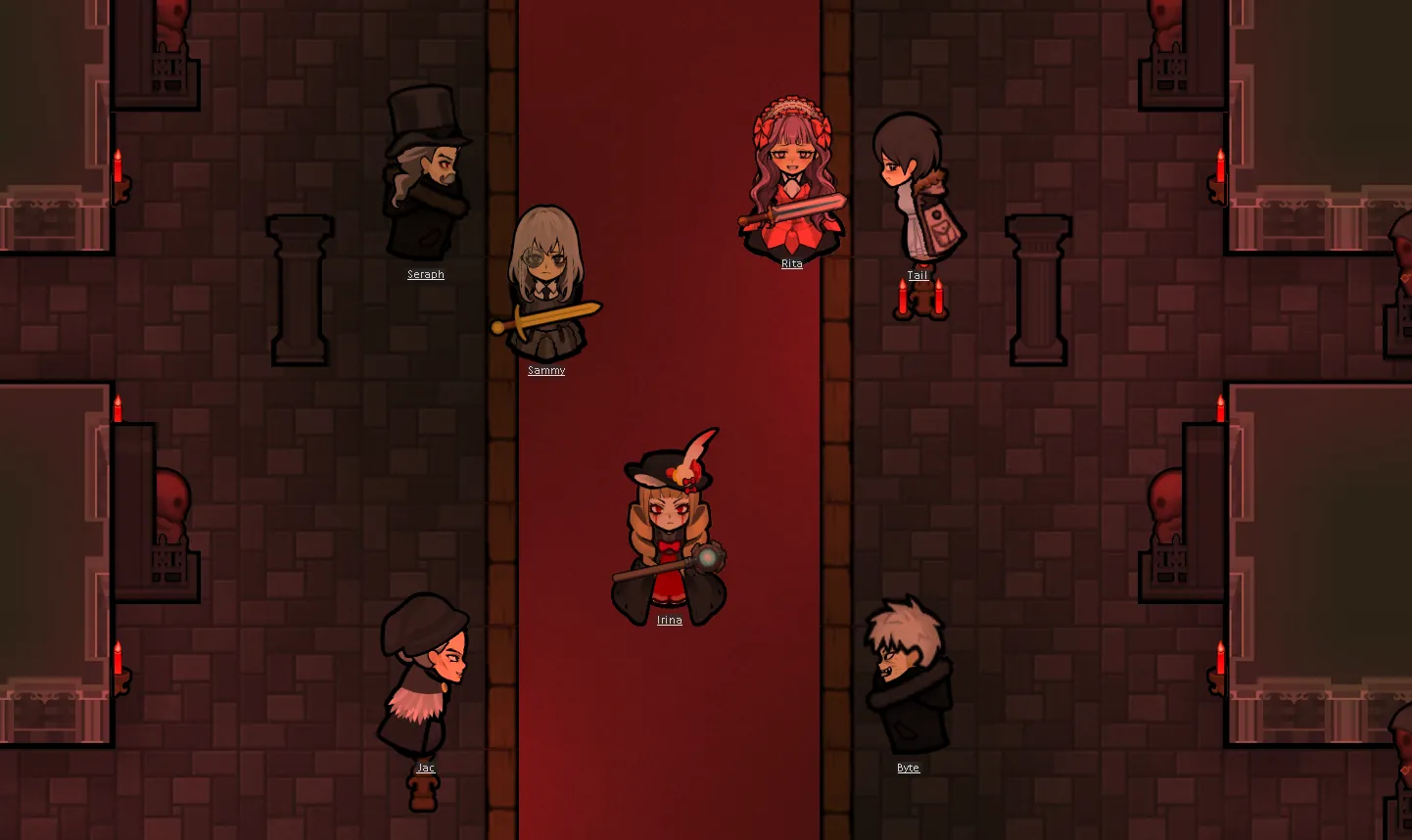Viewport: 1412px width, 840px height.
Task: Tap on Irina in the center
Action: tap(670, 534)
